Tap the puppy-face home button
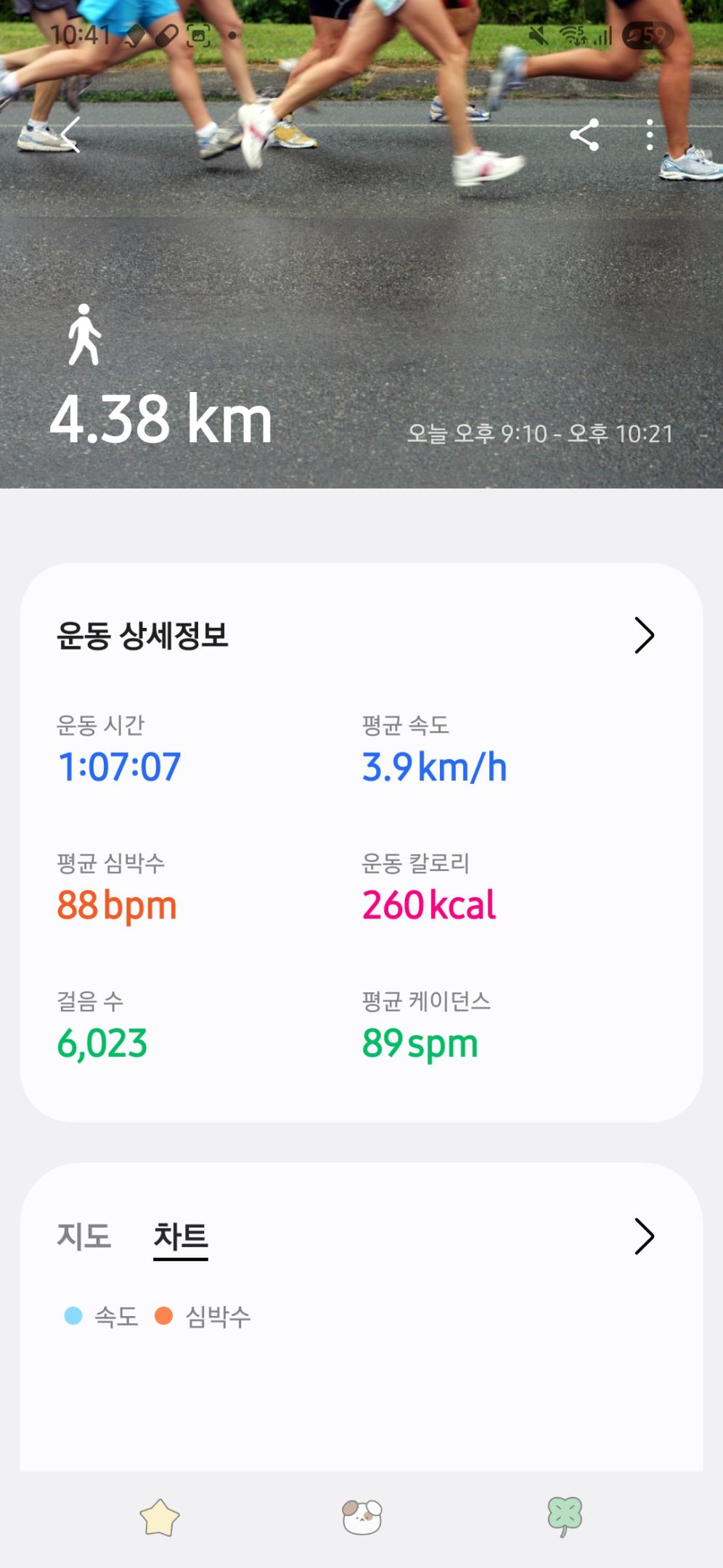This screenshot has height=1568, width=723. pyautogui.click(x=361, y=1516)
